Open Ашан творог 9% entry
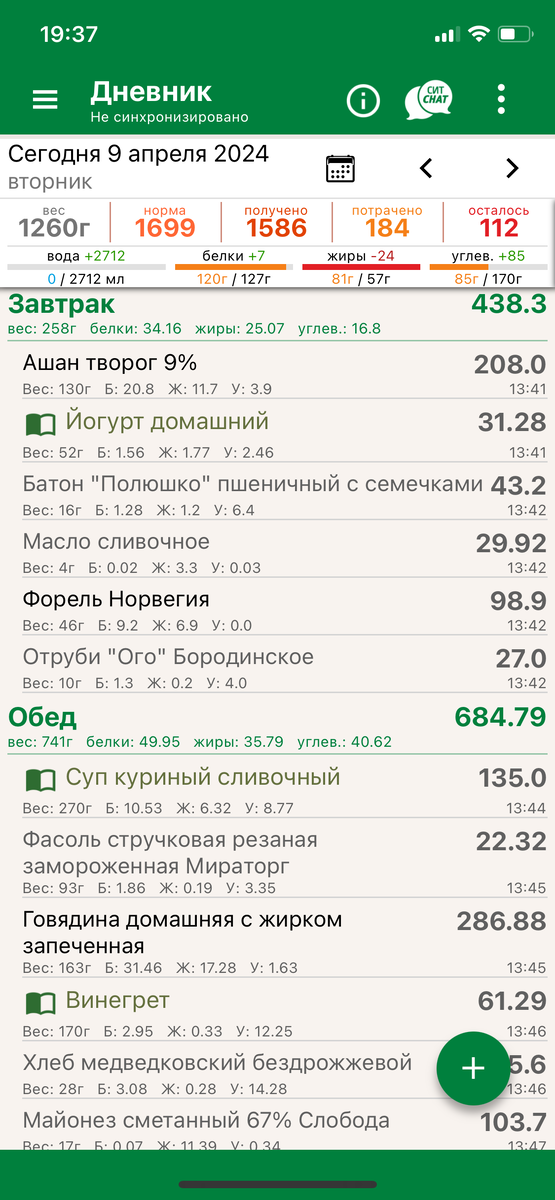Screen dimensions: 555x1200 277,373
